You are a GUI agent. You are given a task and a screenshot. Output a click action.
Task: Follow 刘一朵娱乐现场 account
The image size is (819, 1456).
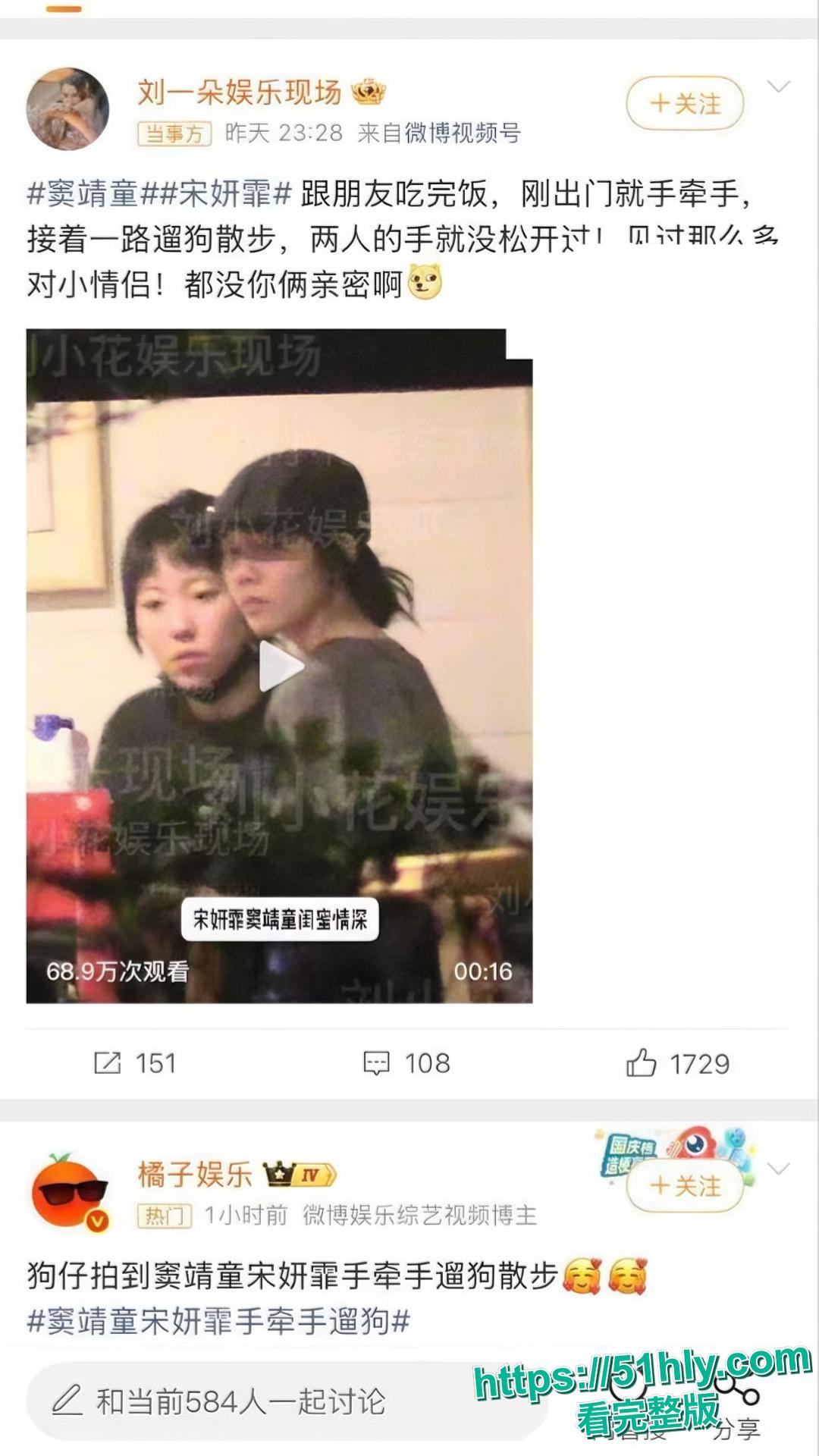click(685, 103)
